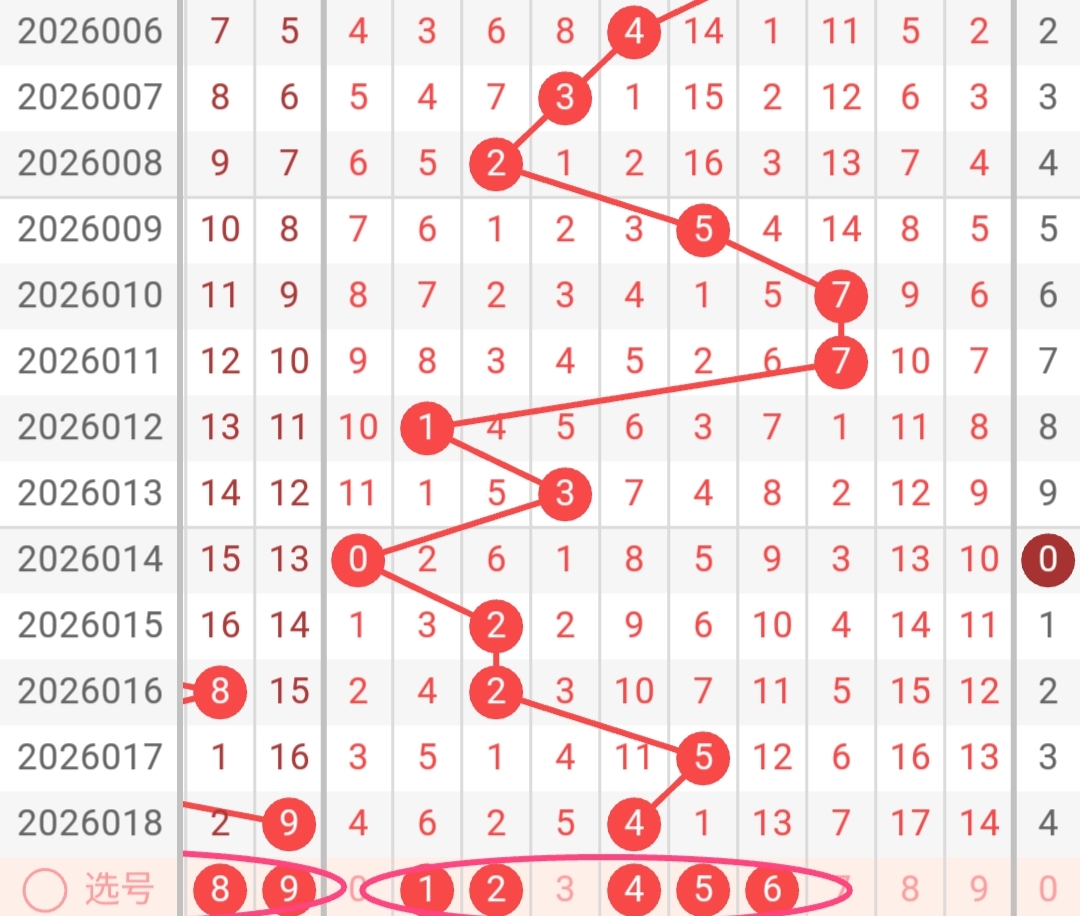Unpick ball 6 in the 选号 row
Image resolution: width=1080 pixels, height=916 pixels.
point(772,888)
